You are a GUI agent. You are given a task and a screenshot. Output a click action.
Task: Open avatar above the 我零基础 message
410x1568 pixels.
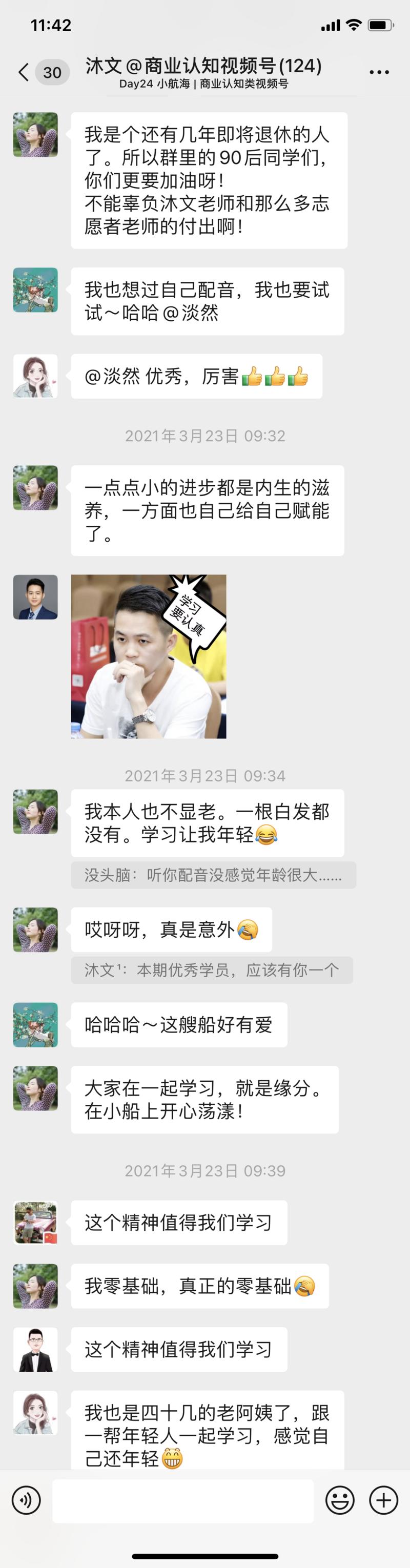click(35, 1223)
